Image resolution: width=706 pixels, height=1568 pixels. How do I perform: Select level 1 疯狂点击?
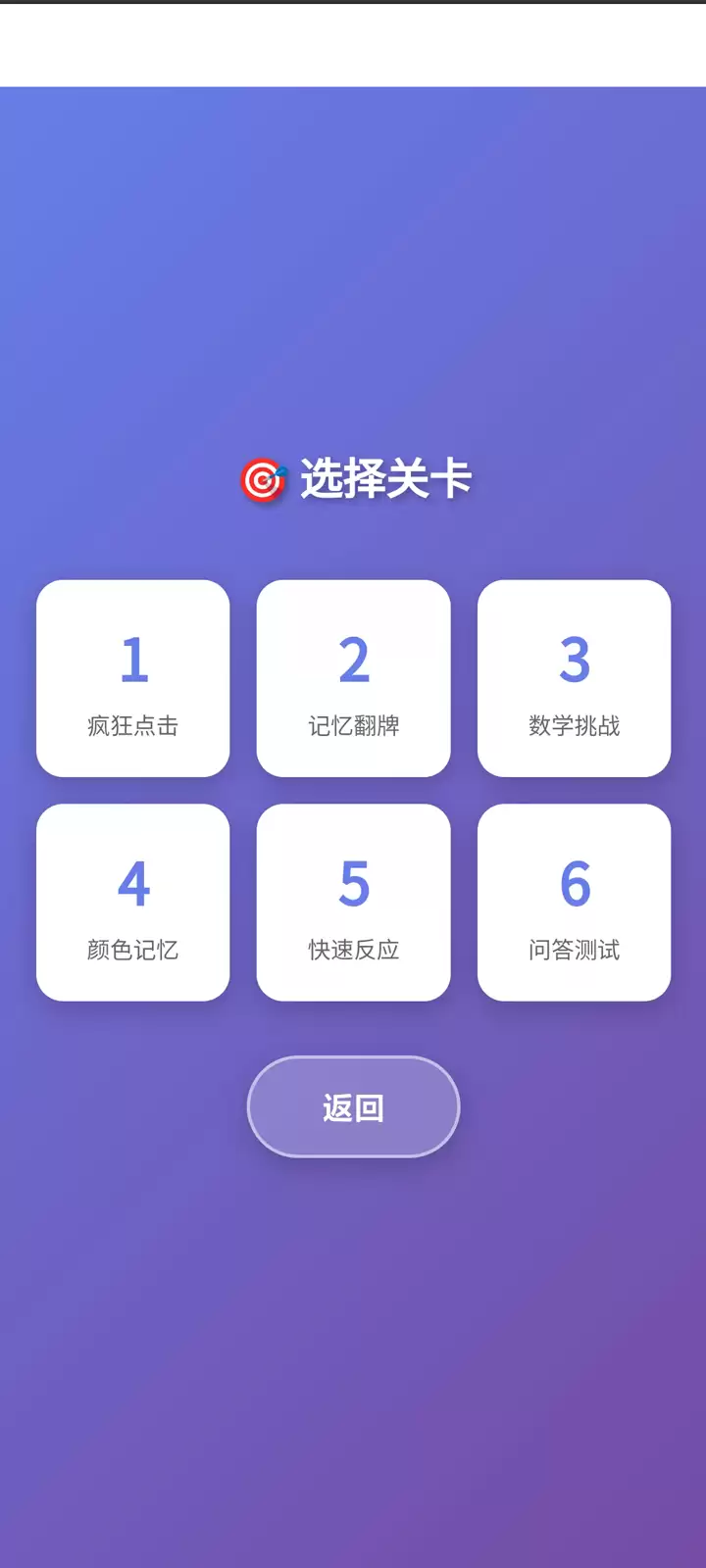point(133,678)
